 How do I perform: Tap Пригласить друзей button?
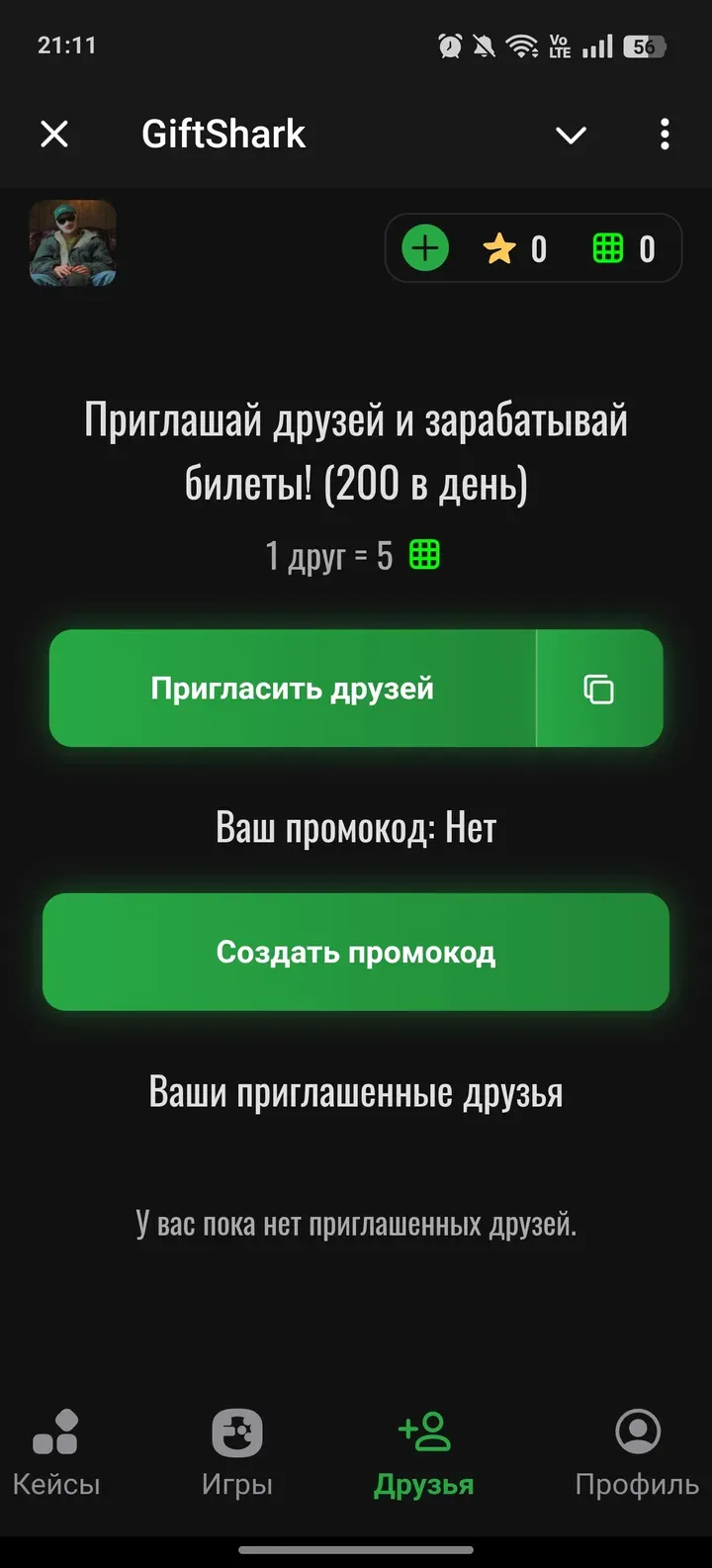[293, 689]
